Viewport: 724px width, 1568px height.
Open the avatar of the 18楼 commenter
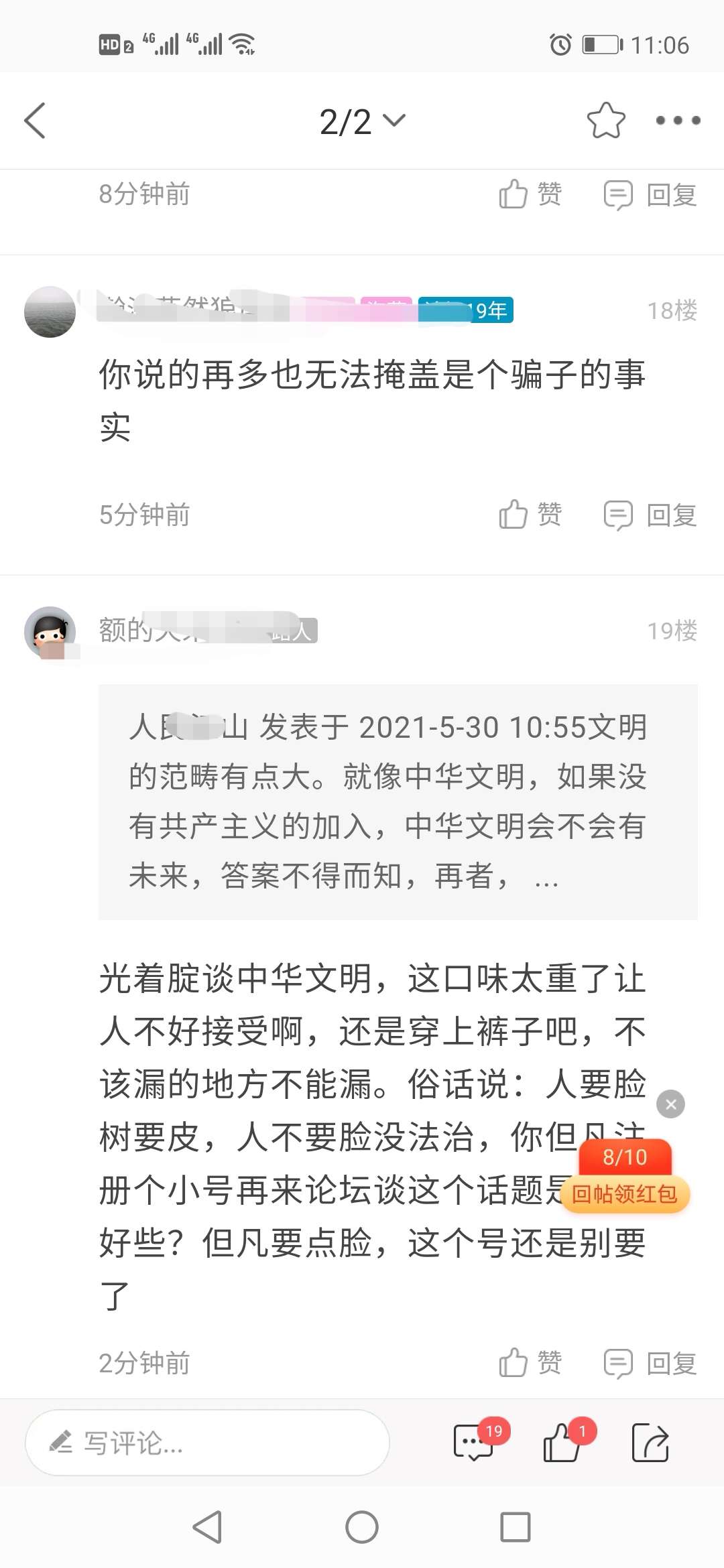pos(50,312)
